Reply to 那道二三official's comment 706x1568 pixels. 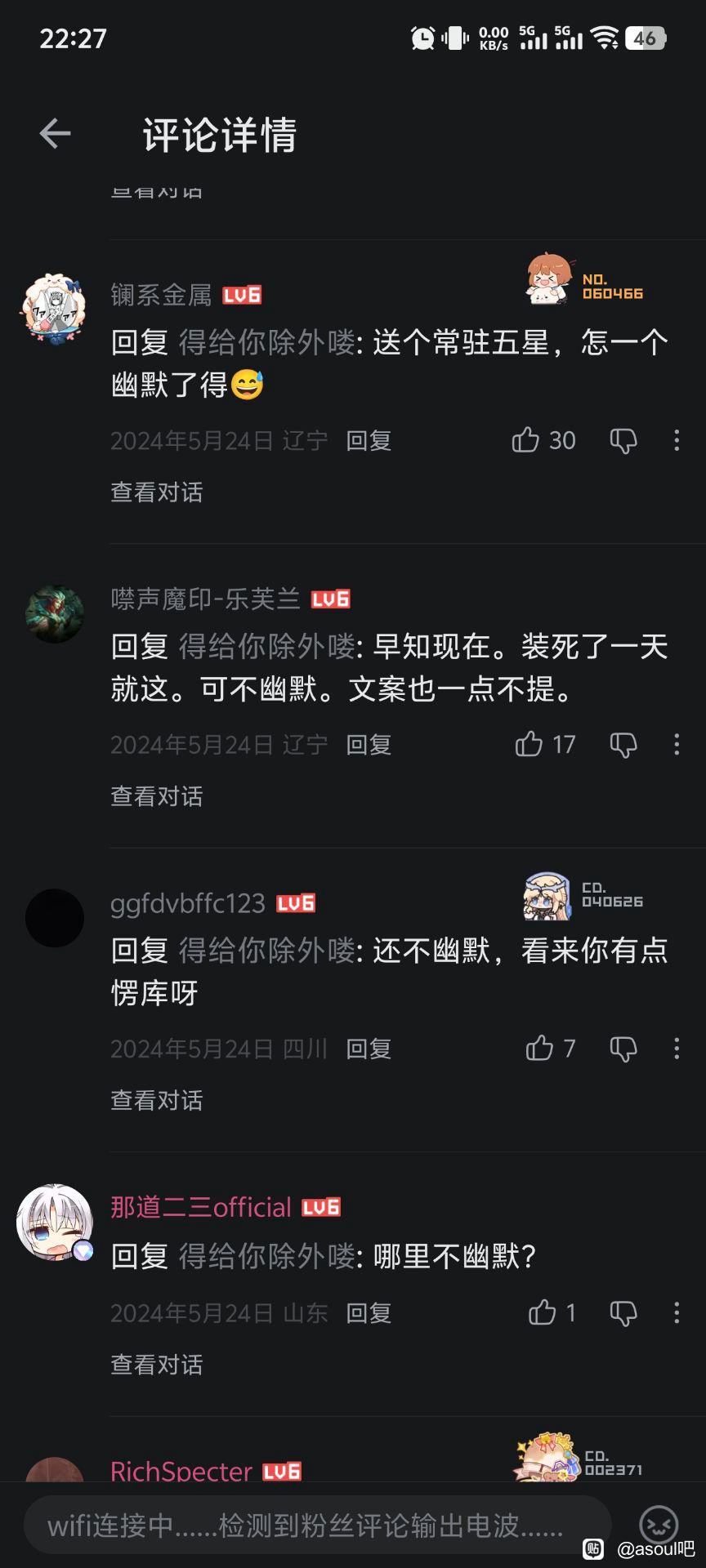pos(369,1313)
